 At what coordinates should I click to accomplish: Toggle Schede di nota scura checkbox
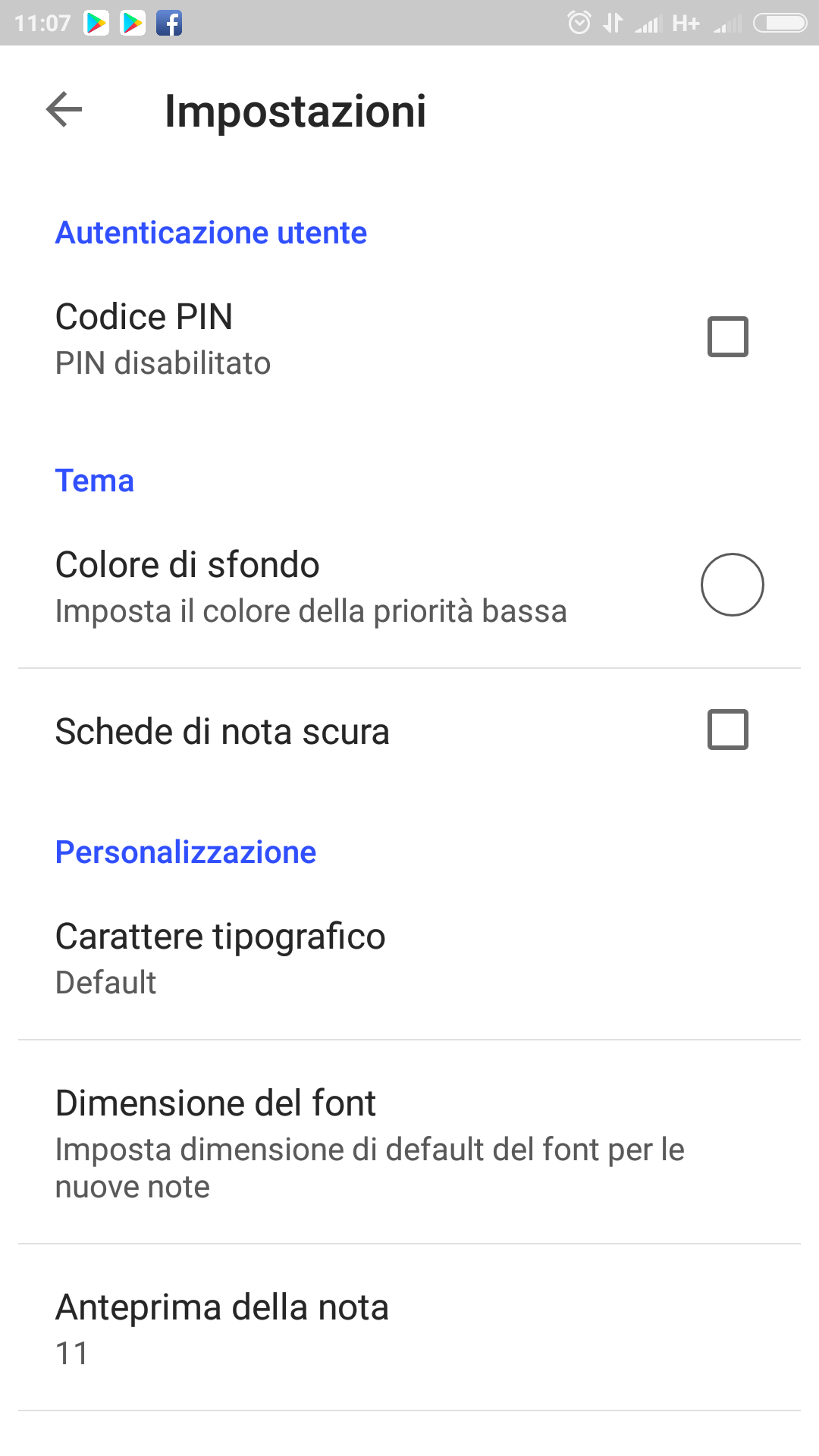727,730
